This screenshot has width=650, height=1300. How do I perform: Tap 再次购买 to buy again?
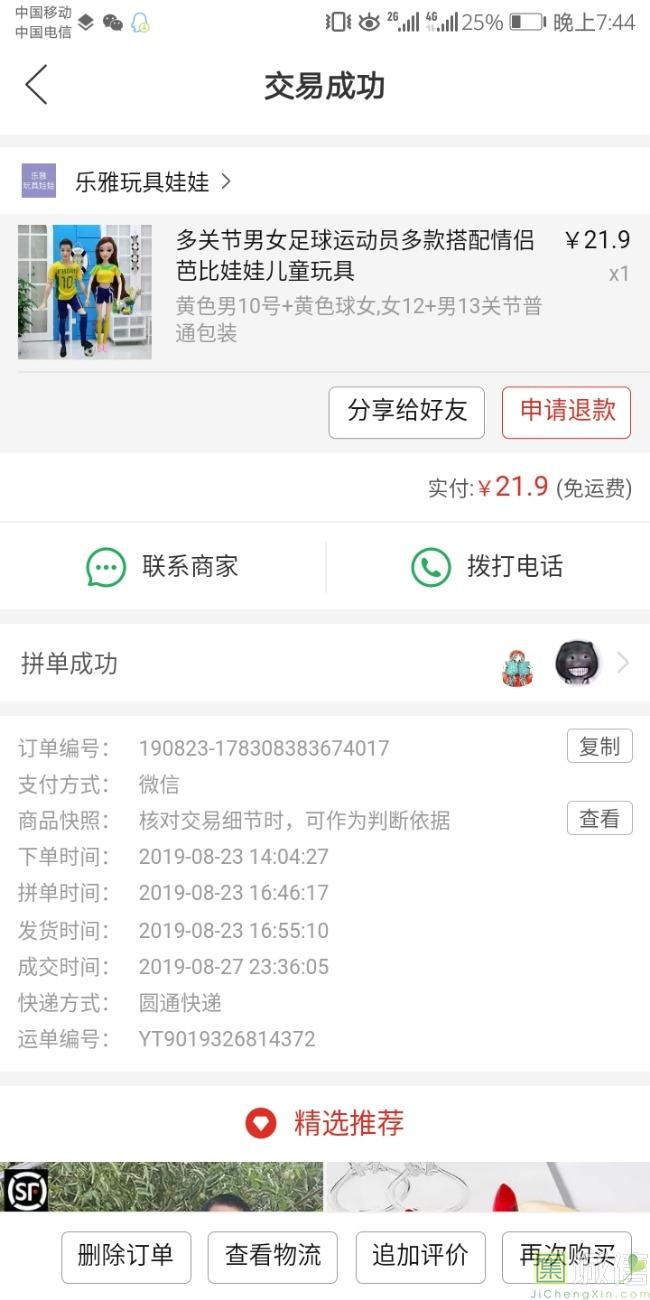pos(566,1256)
